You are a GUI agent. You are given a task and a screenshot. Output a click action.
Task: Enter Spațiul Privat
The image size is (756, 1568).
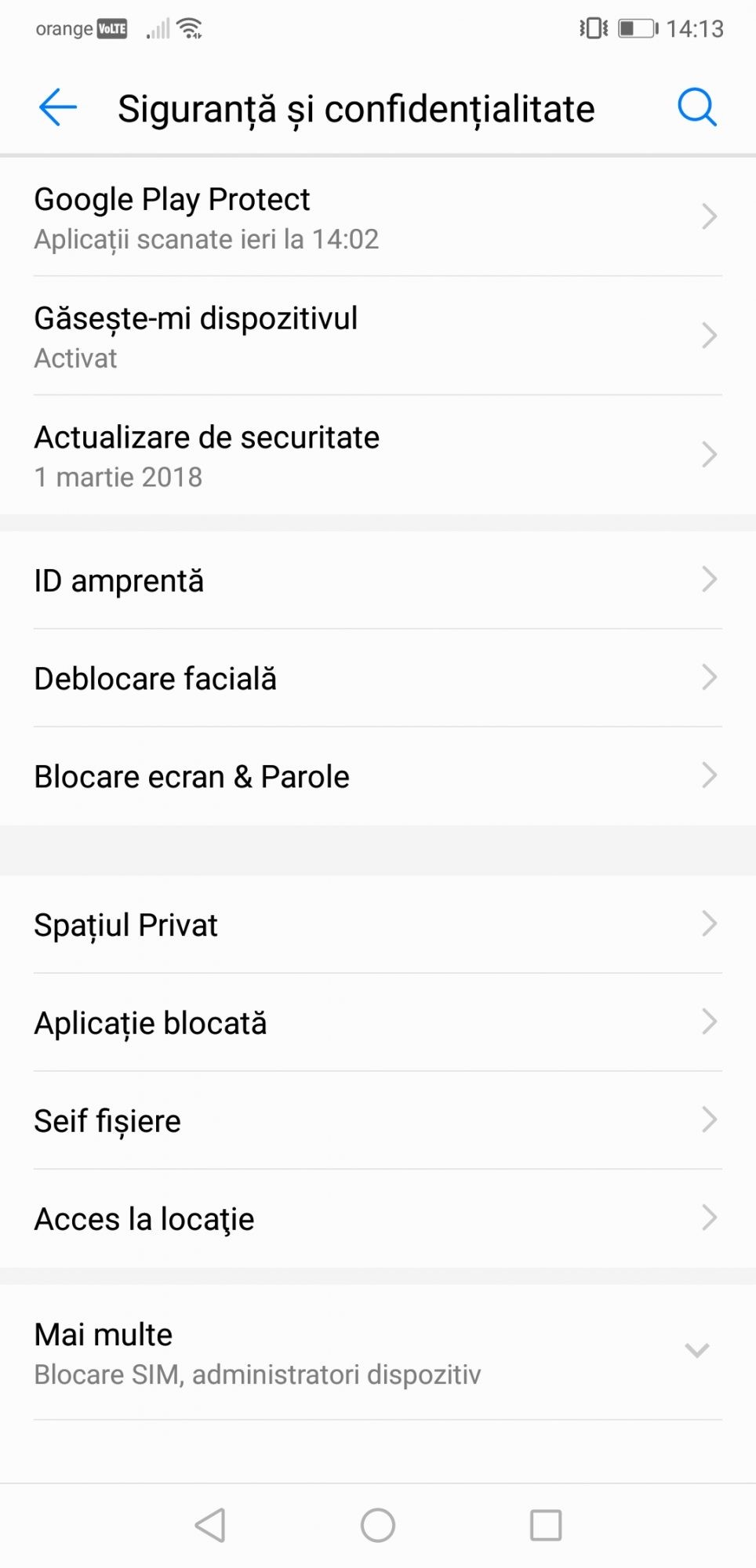click(377, 924)
